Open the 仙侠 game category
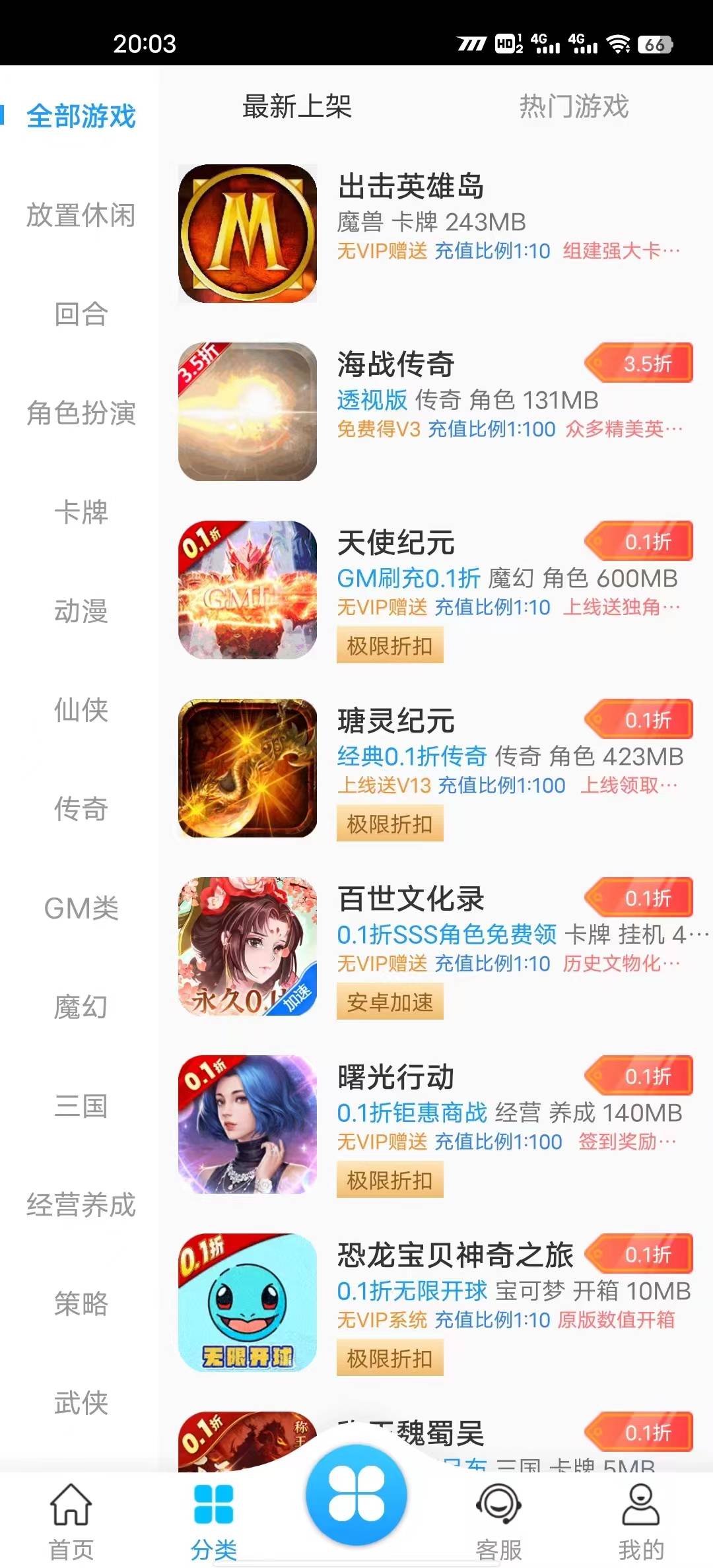 click(x=81, y=710)
